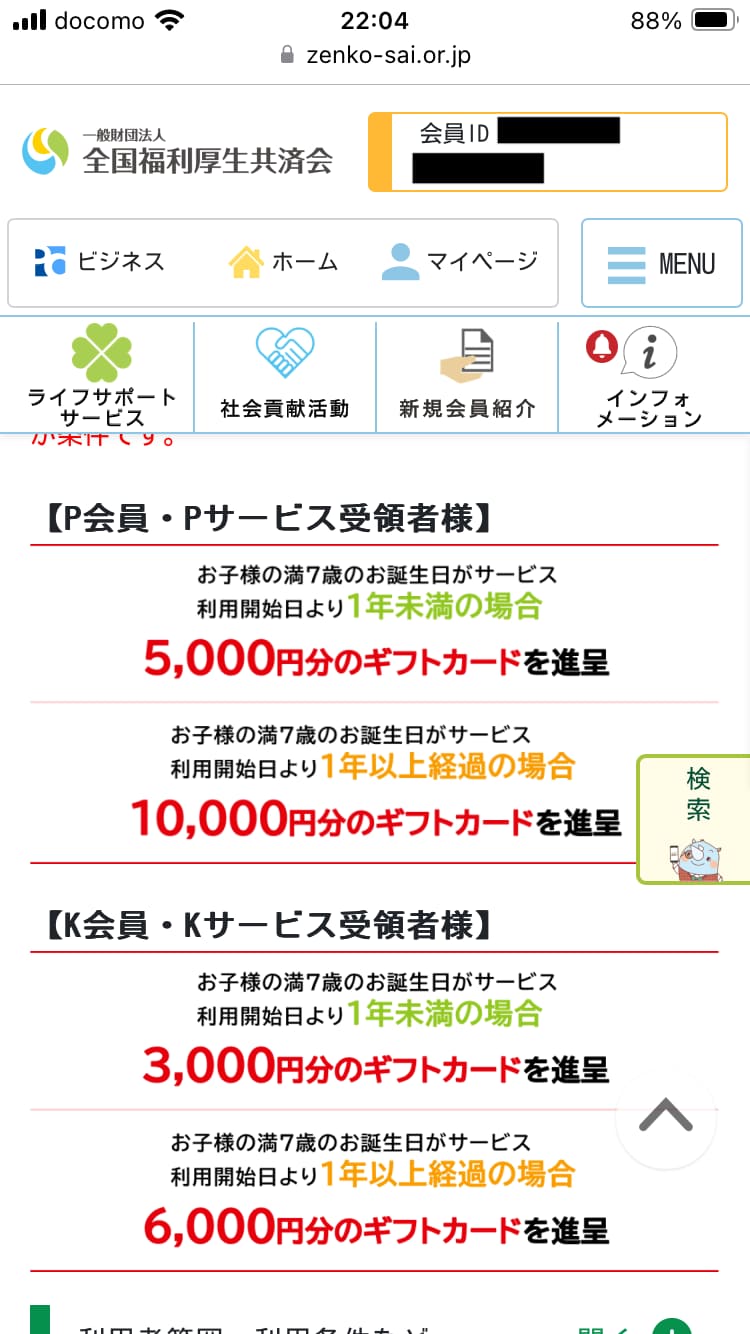The height and width of the screenshot is (1334, 750).
Task: Open the MENU hamburger button
Action: coord(661,263)
